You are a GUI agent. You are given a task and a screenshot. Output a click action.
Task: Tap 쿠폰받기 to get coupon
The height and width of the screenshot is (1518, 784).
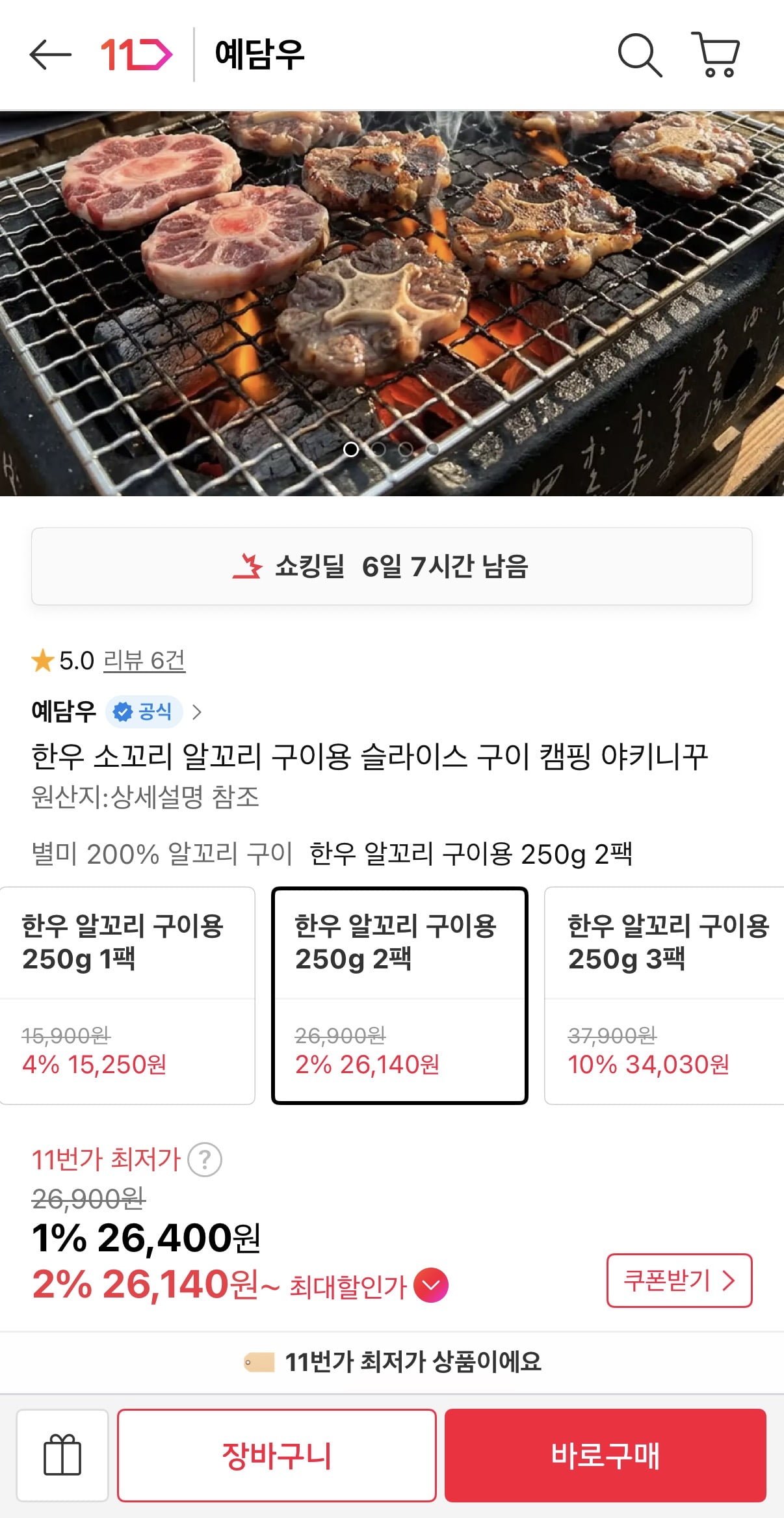pos(679,1281)
